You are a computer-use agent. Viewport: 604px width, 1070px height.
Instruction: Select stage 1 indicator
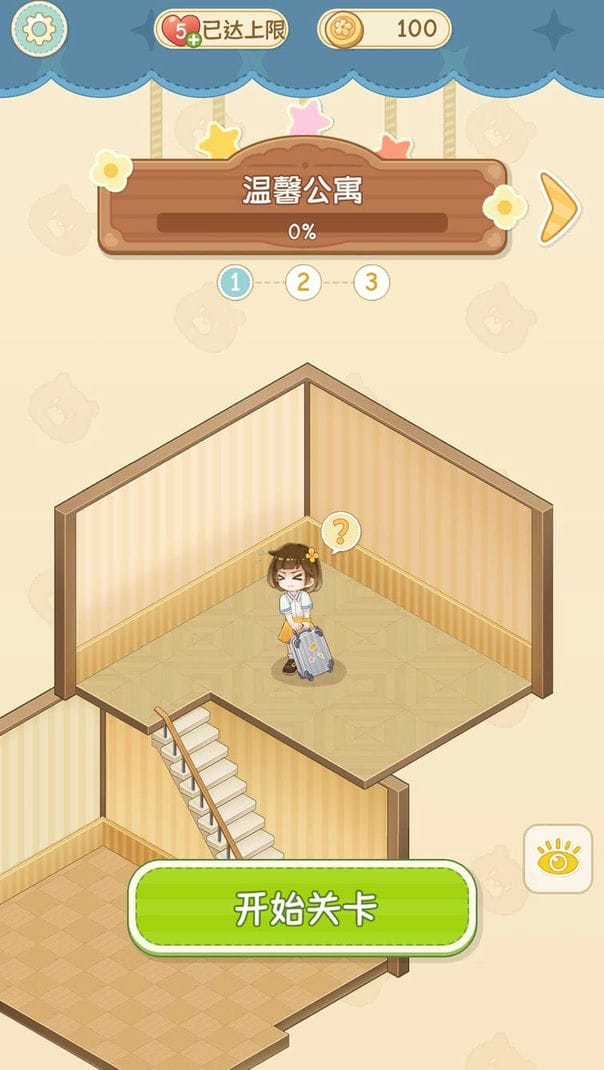click(x=235, y=283)
